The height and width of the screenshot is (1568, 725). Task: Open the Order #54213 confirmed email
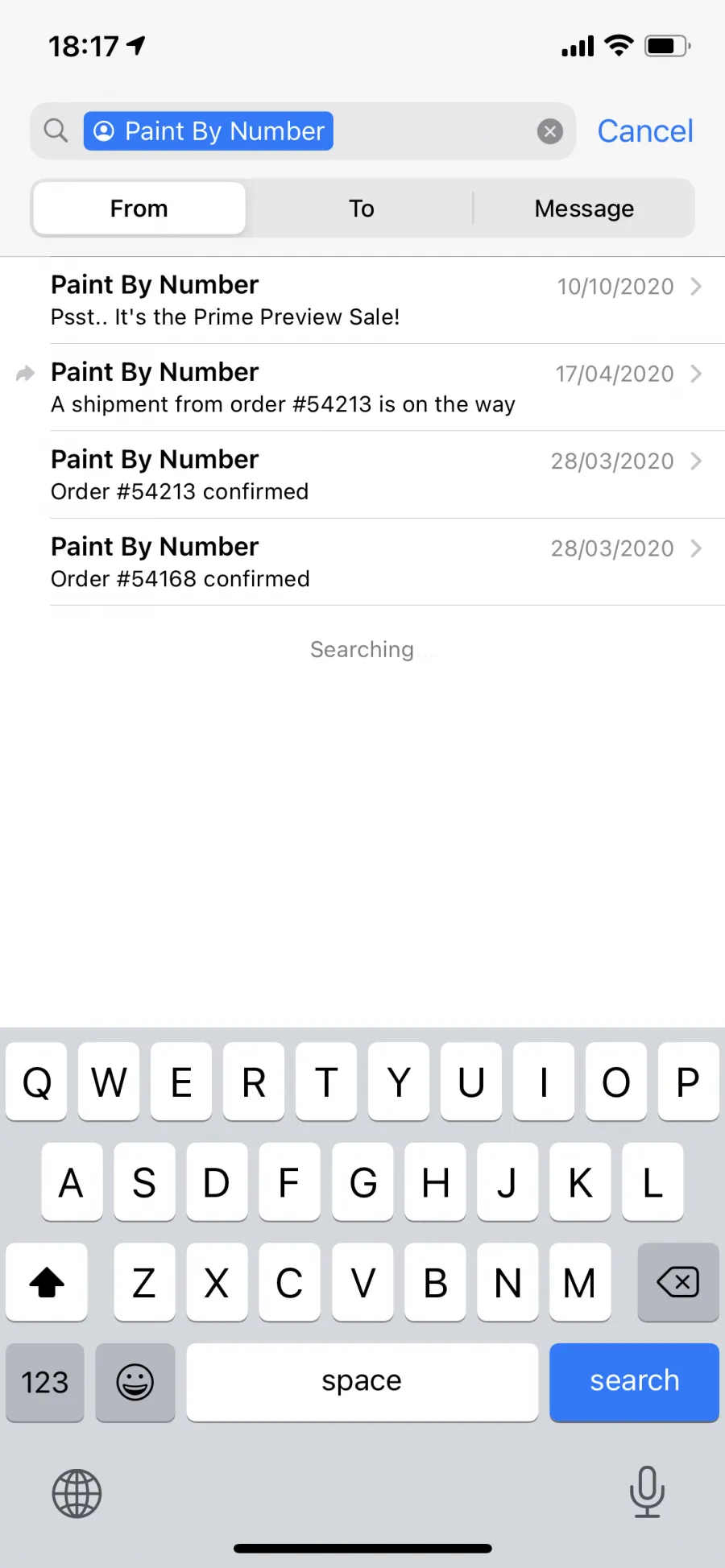pos(362,474)
